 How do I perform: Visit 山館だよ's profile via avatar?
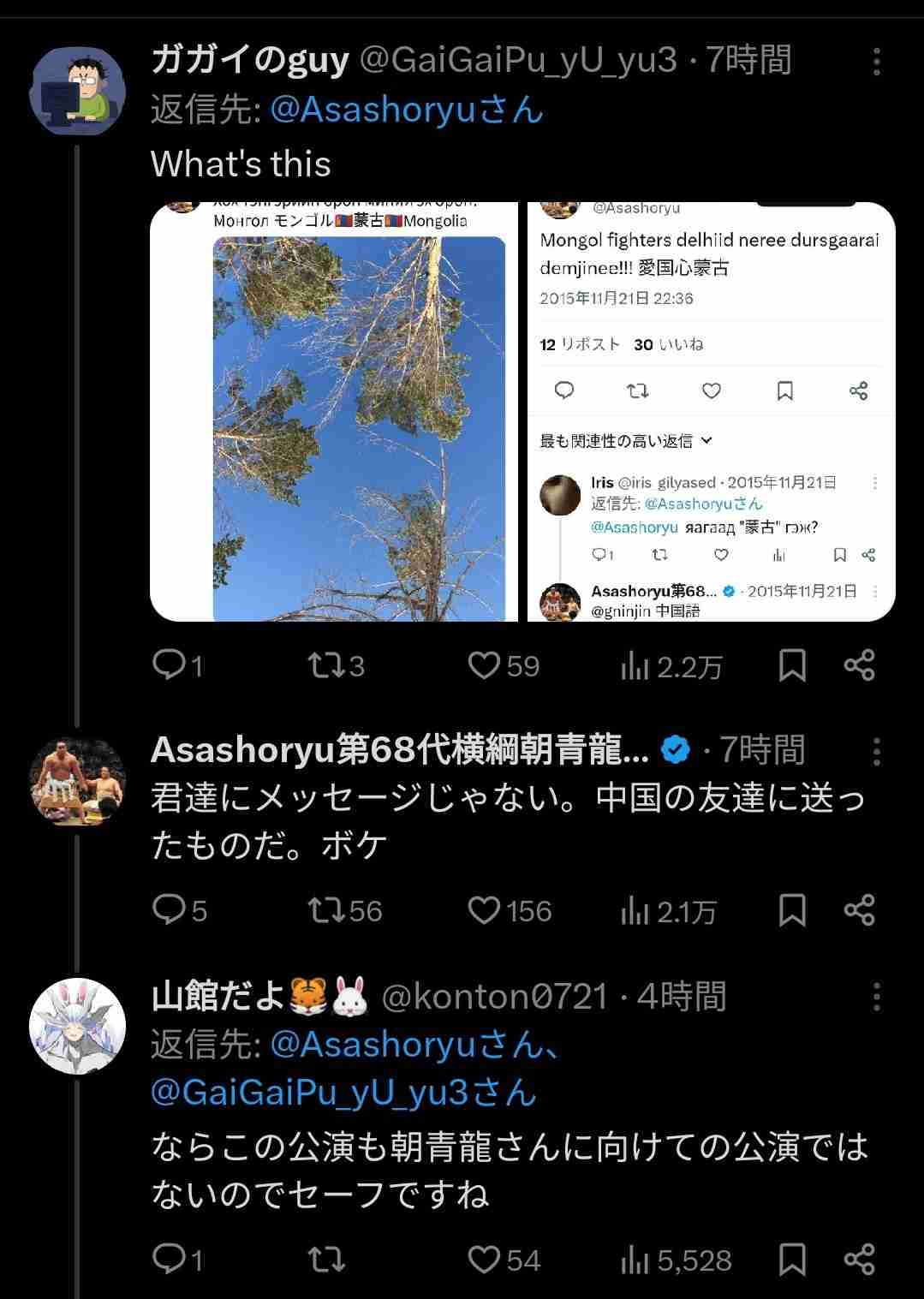coord(78,1026)
